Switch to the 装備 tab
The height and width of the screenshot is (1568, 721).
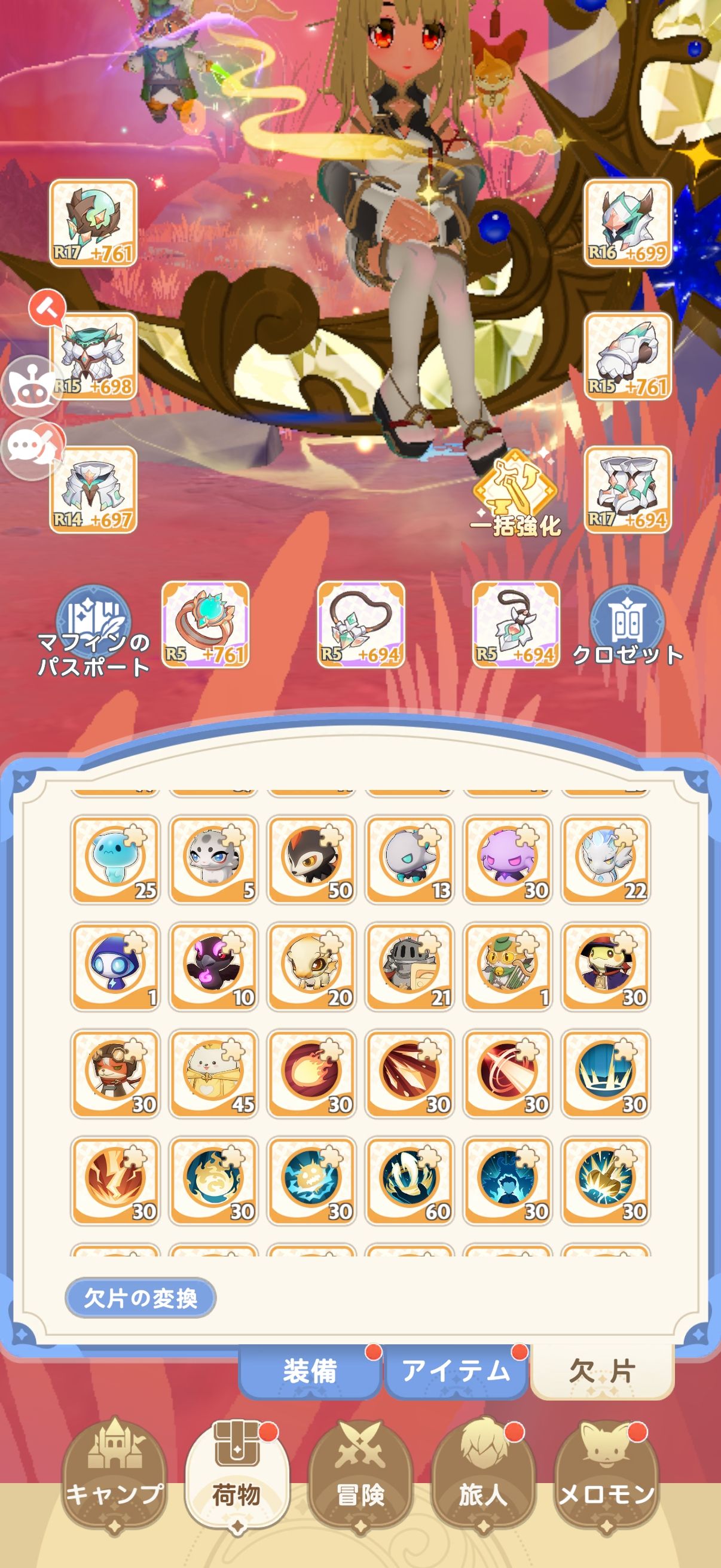click(310, 1372)
